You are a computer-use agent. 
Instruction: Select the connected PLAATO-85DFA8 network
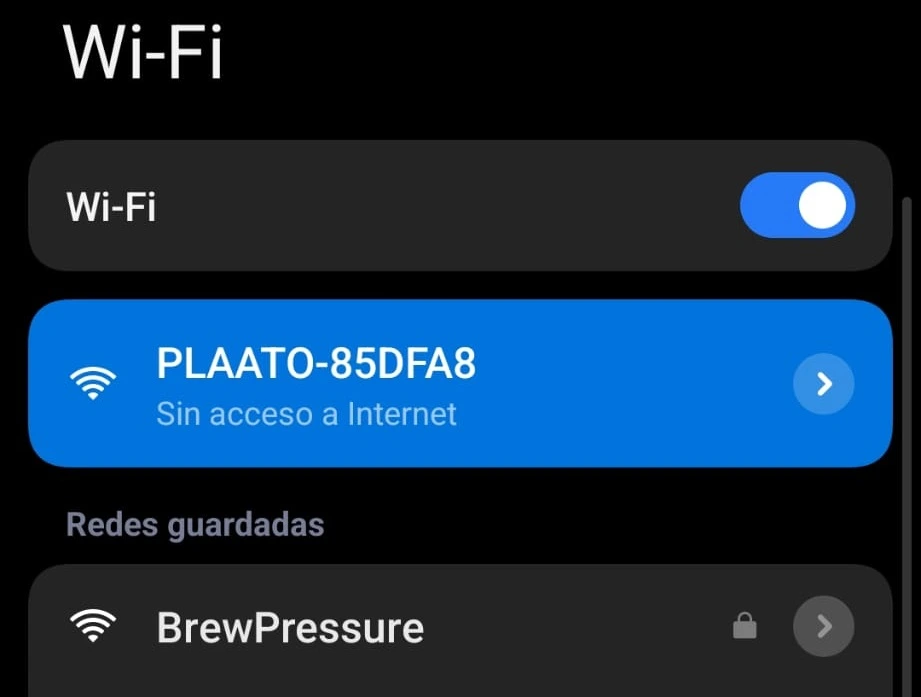[x=400, y=383]
